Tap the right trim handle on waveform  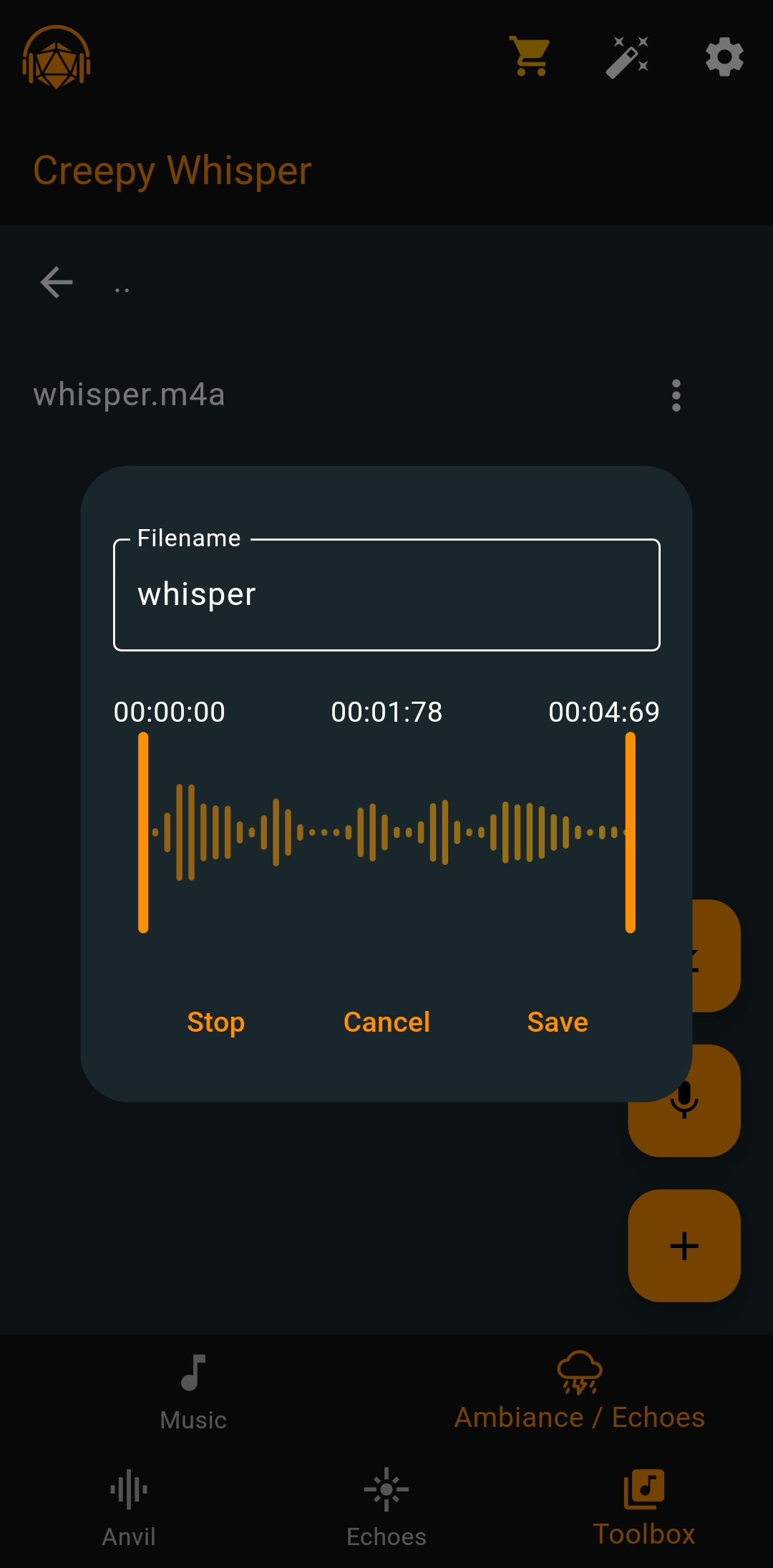click(630, 833)
